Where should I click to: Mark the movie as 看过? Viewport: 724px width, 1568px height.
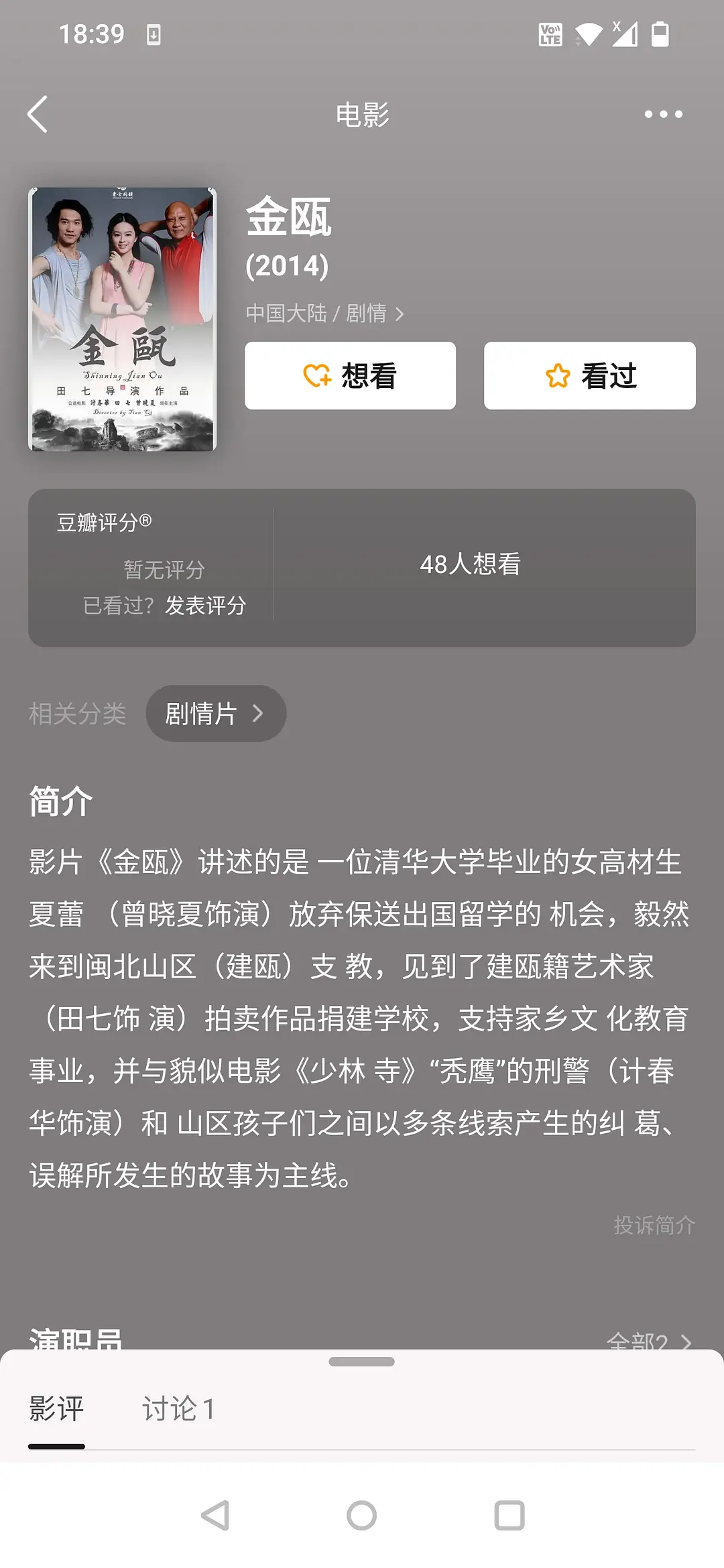589,376
